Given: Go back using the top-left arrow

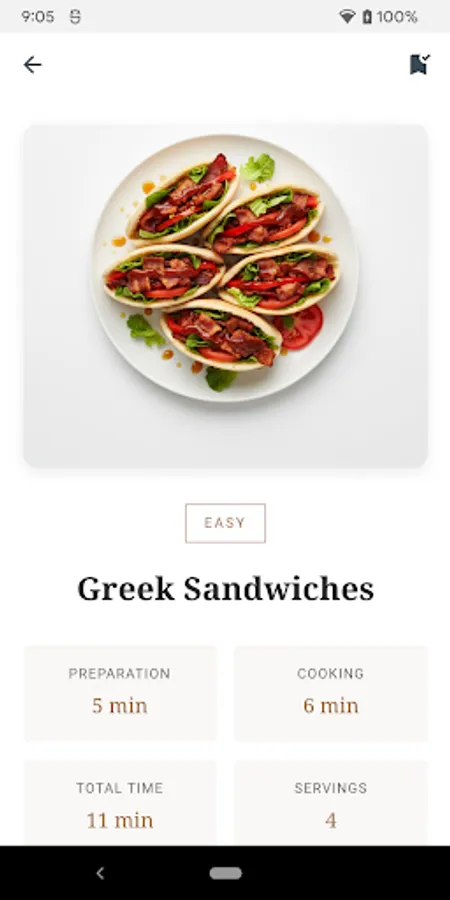Looking at the screenshot, I should (32, 65).
